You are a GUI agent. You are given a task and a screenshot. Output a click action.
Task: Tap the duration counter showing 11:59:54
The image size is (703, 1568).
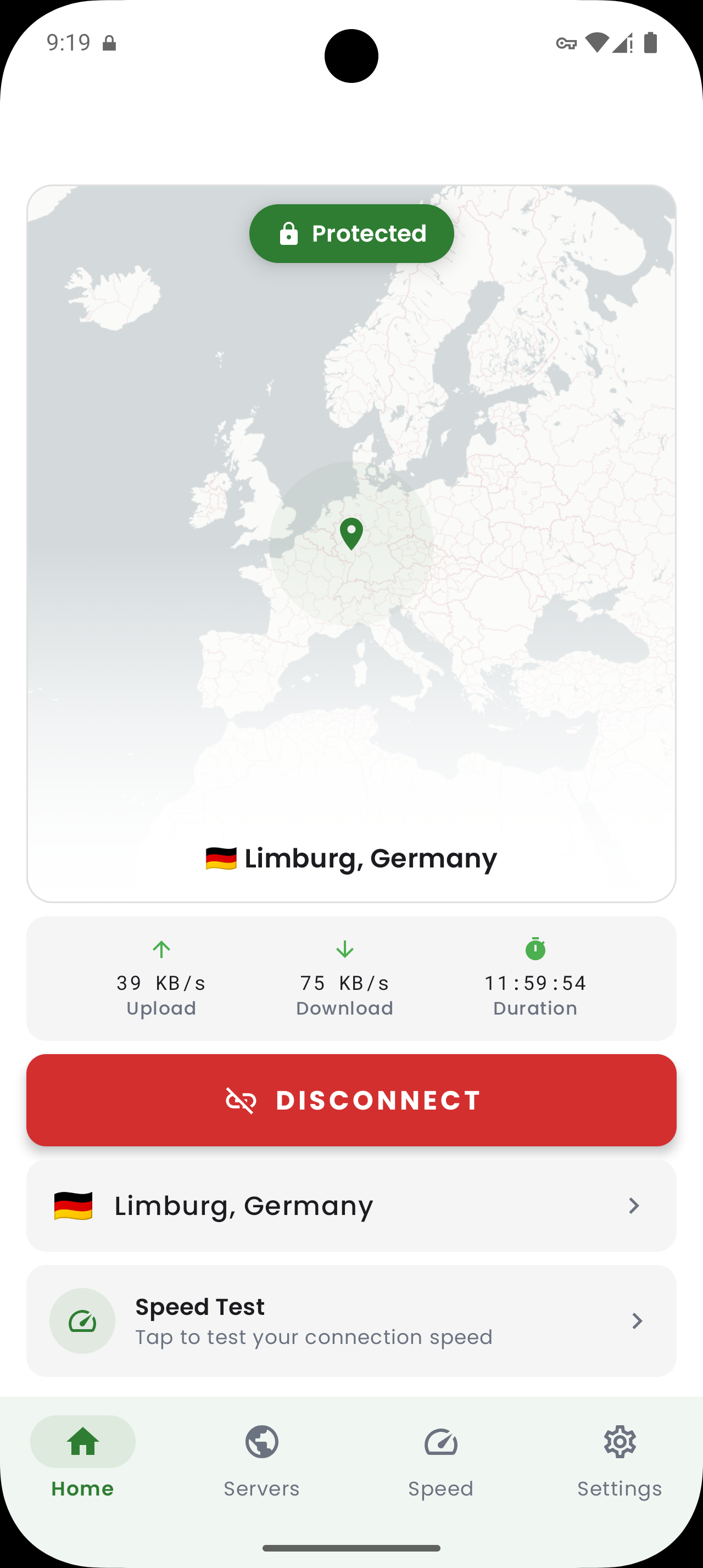(x=534, y=982)
